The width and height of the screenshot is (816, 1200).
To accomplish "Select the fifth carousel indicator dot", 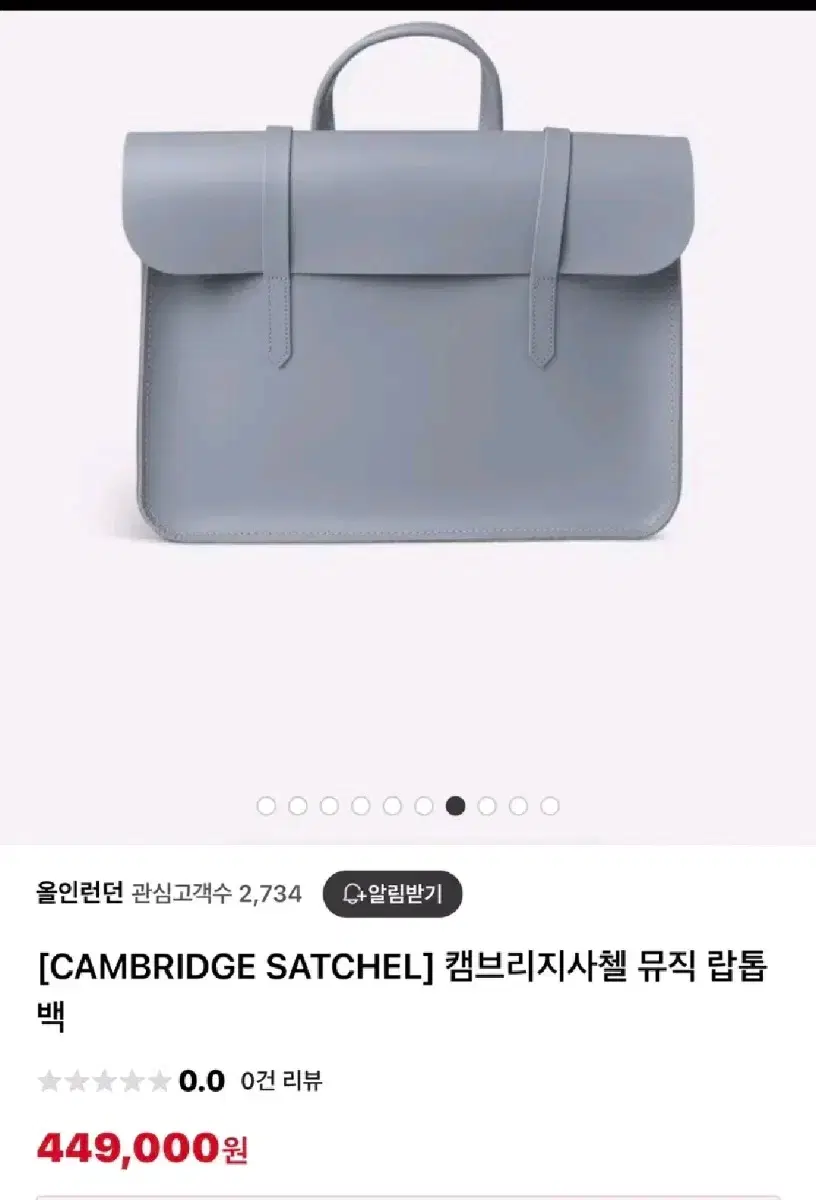I will 390,805.
